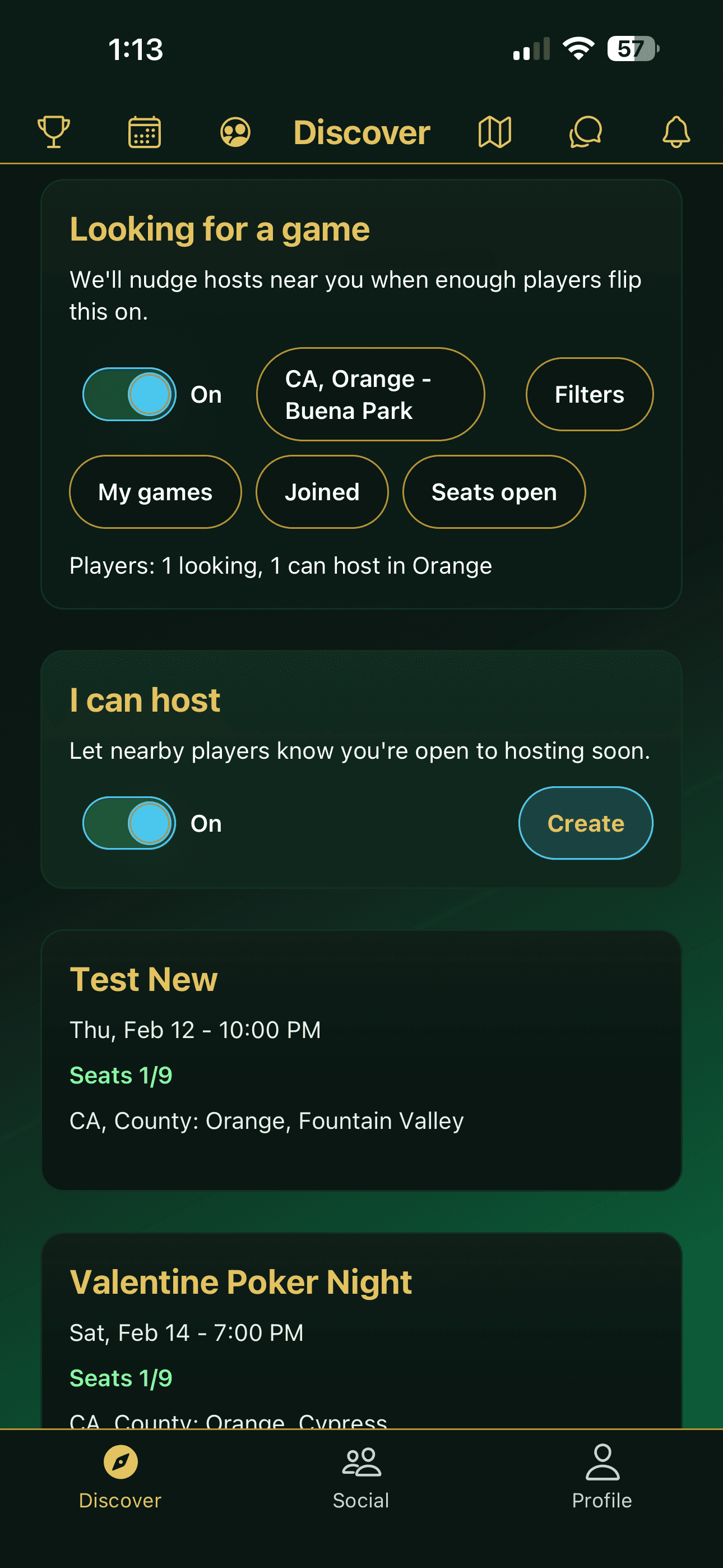Disable the I can host toggle
This screenshot has height=1568, width=723.
coord(129,823)
